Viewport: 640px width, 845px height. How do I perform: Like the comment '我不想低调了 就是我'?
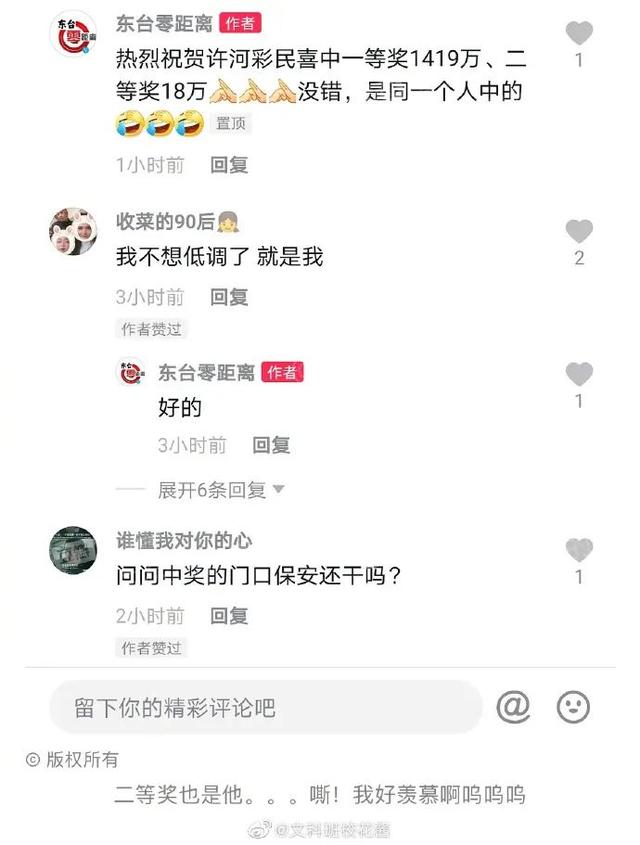(579, 231)
